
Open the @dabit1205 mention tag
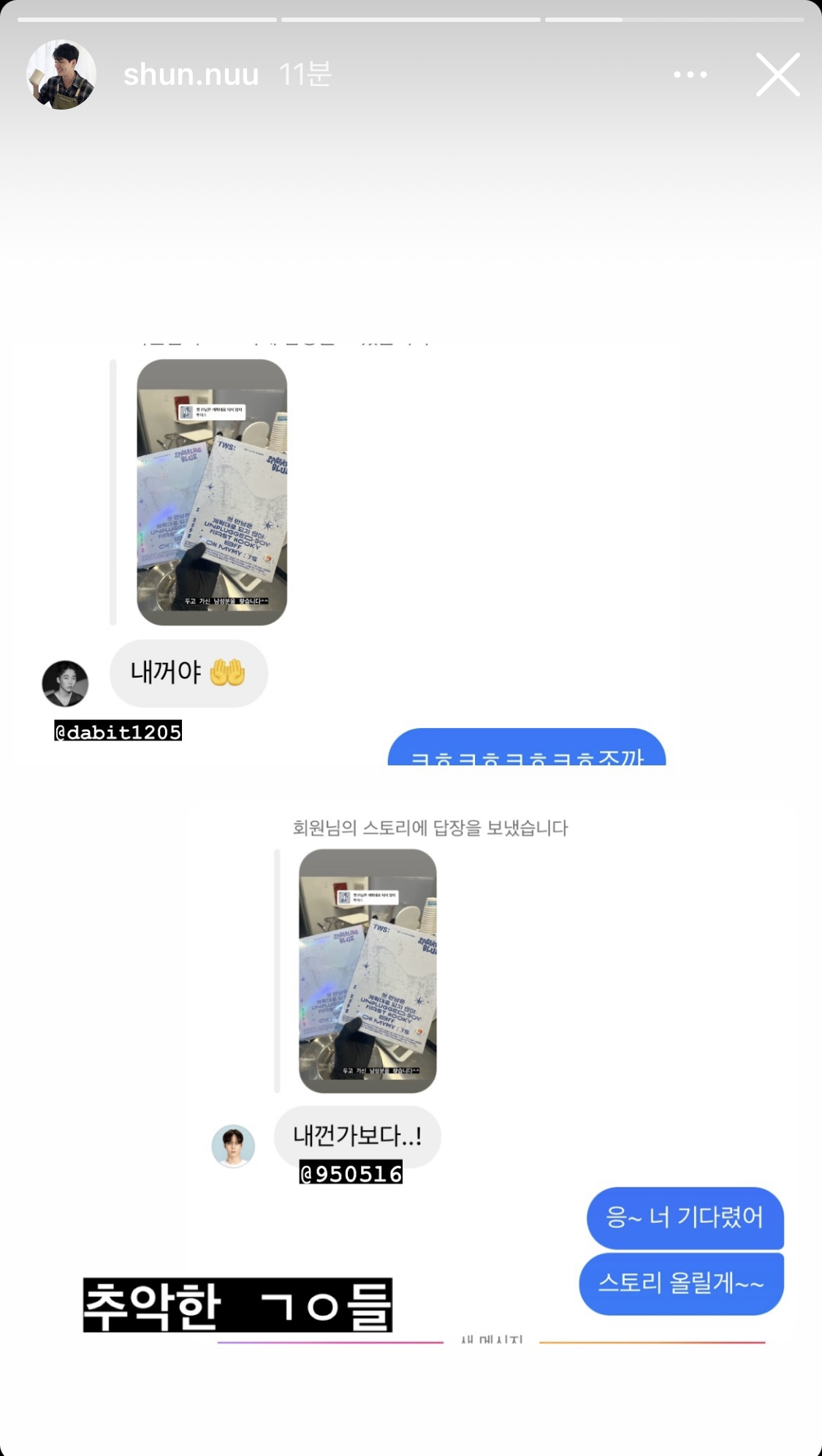click(118, 732)
